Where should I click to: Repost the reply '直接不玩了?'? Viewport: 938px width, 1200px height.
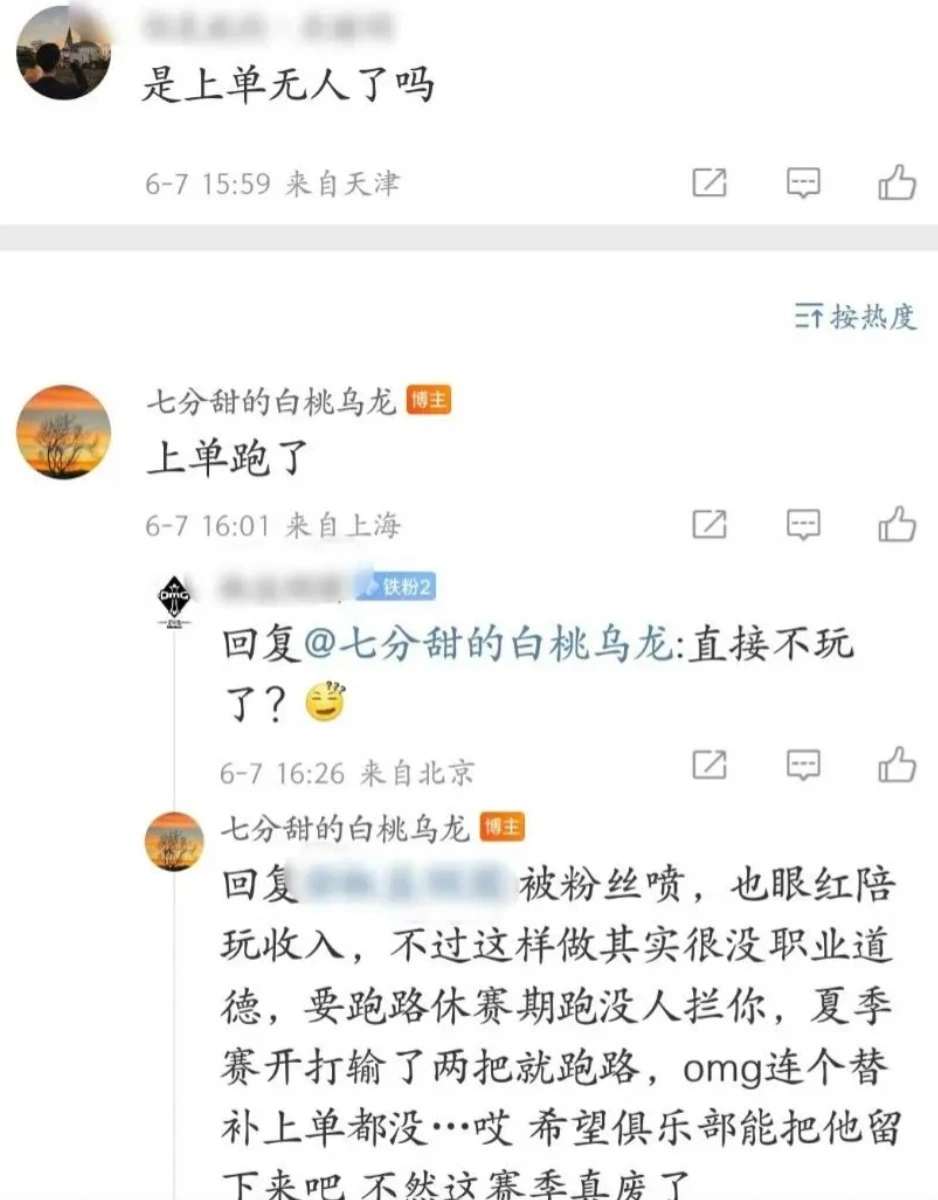pos(709,766)
